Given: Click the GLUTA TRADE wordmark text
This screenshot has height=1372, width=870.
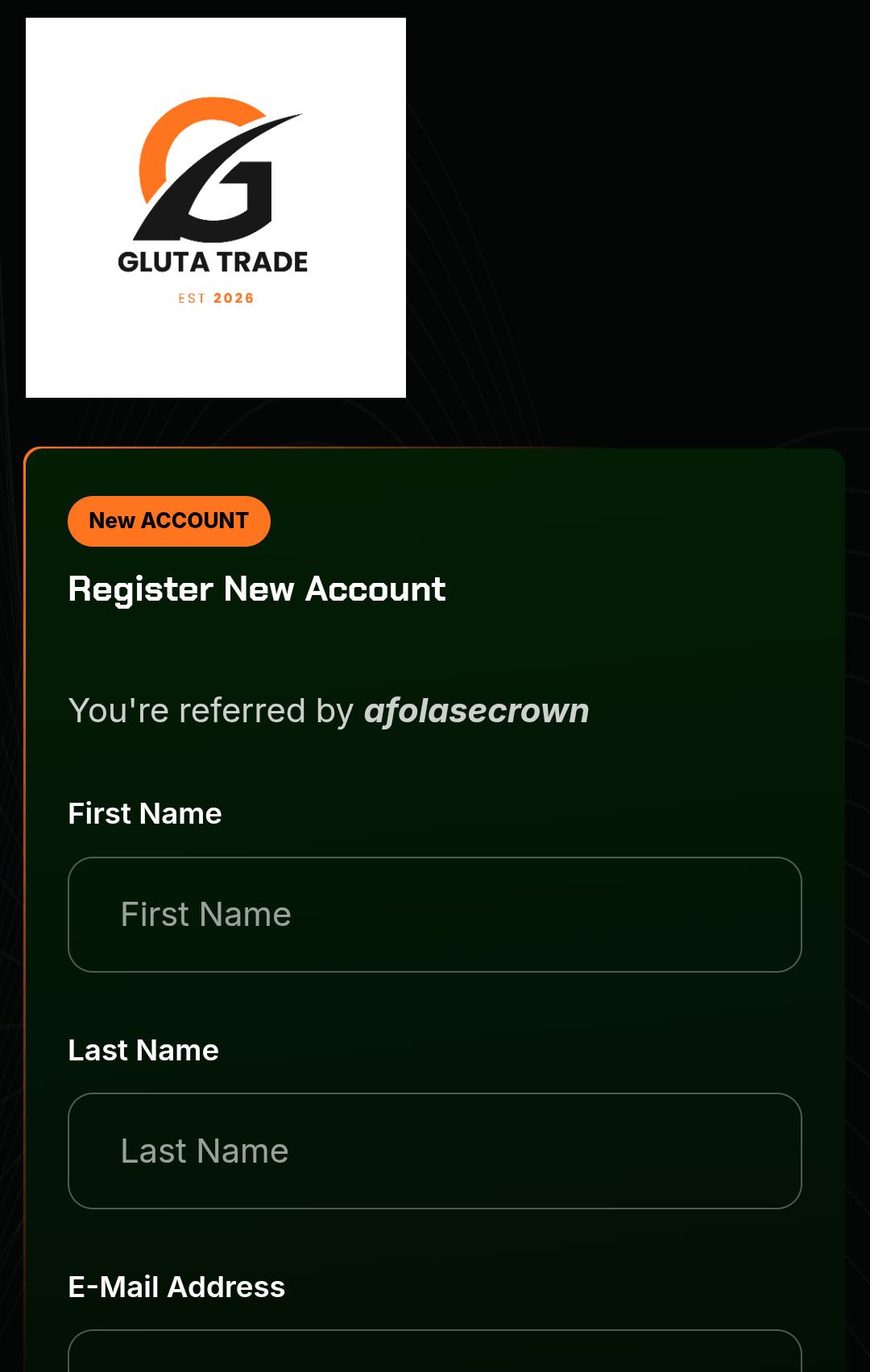Looking at the screenshot, I should click(x=212, y=261).
